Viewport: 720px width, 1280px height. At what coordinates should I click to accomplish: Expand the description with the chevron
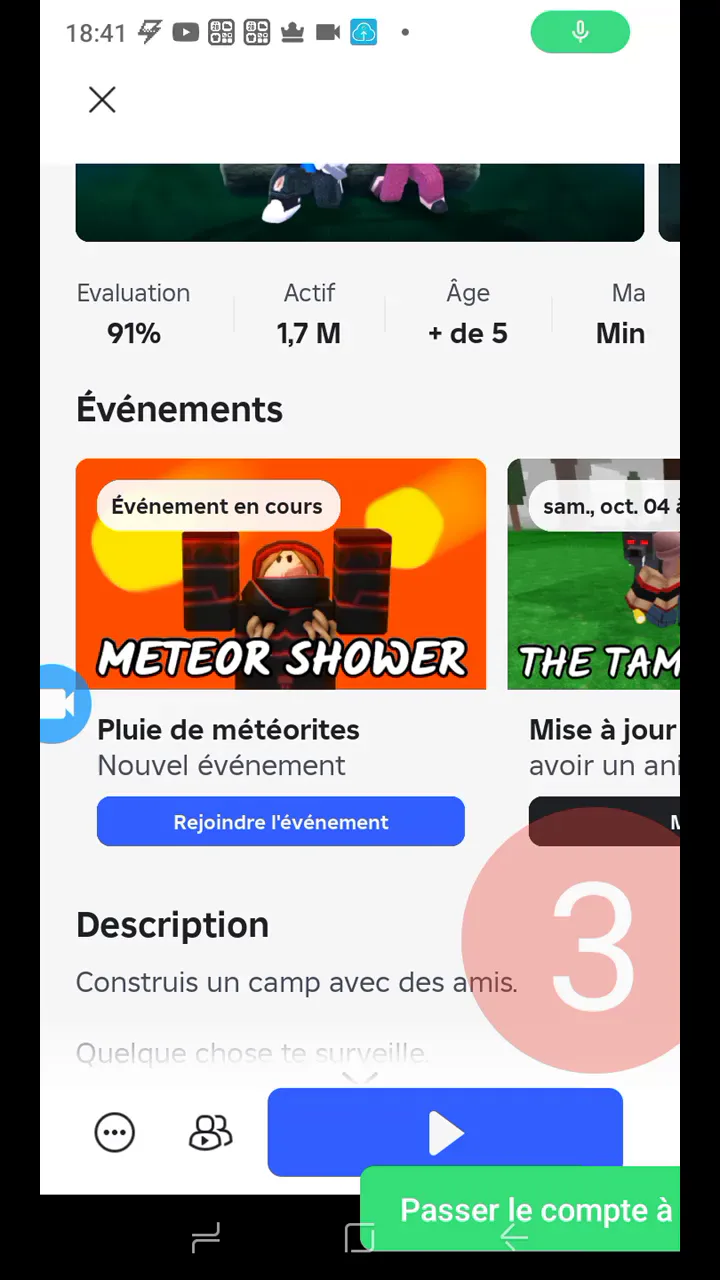pyautogui.click(x=360, y=1078)
